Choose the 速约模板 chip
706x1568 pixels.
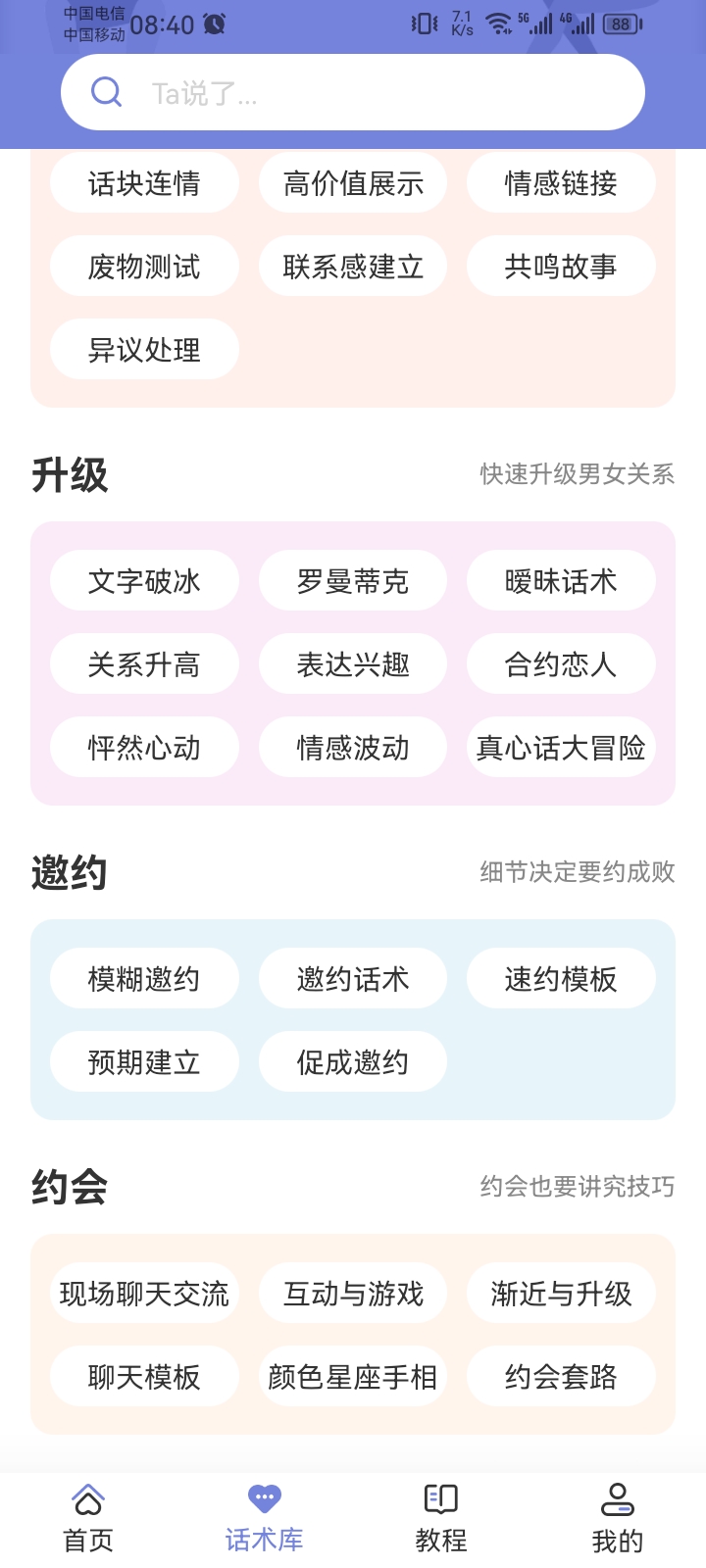click(561, 979)
